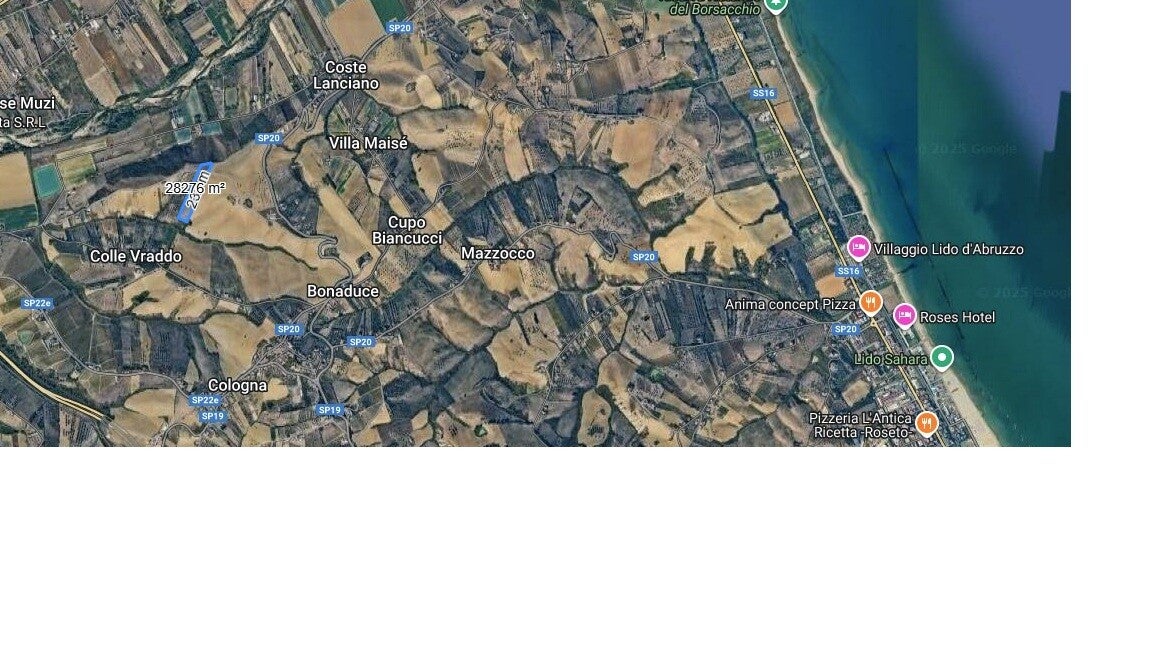The height and width of the screenshot is (648, 1152).
Task: Open the Villaggio Lido d'Abruzzo hotel pin
Action: 858,247
